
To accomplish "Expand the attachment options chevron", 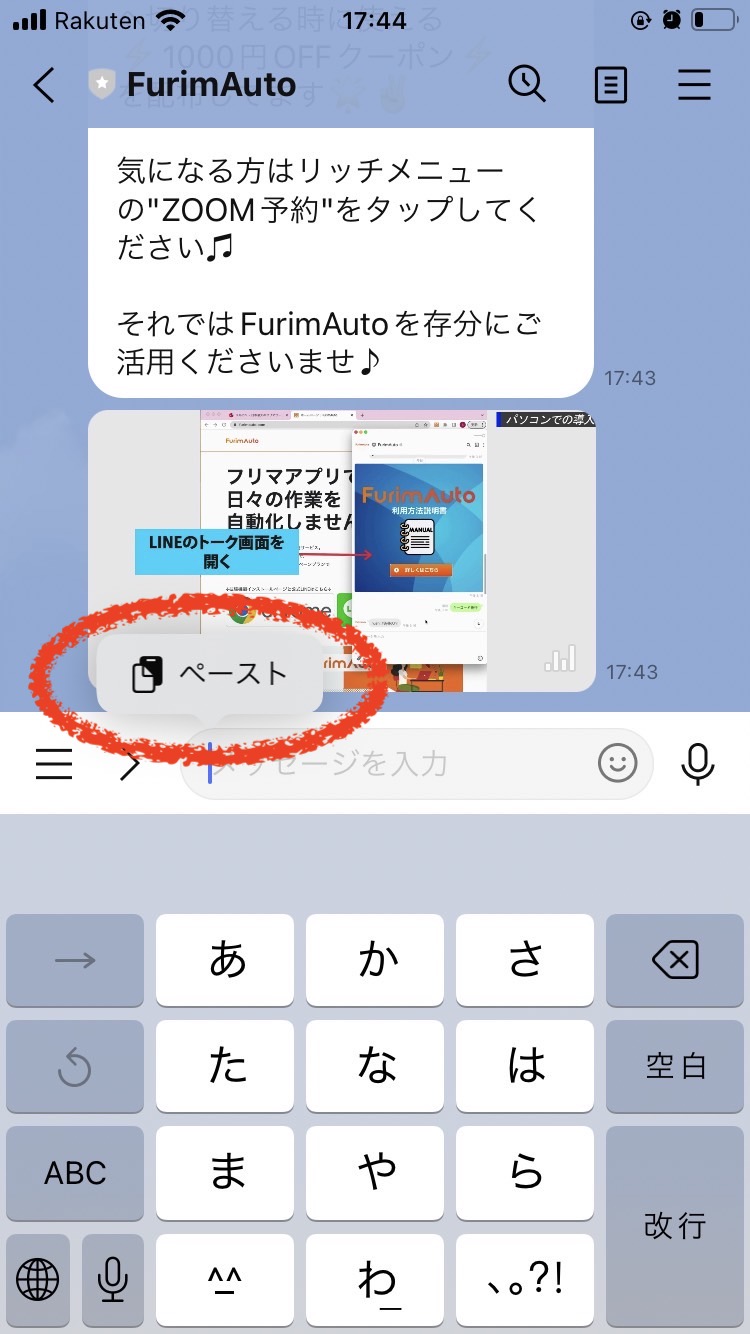I will click(x=130, y=765).
